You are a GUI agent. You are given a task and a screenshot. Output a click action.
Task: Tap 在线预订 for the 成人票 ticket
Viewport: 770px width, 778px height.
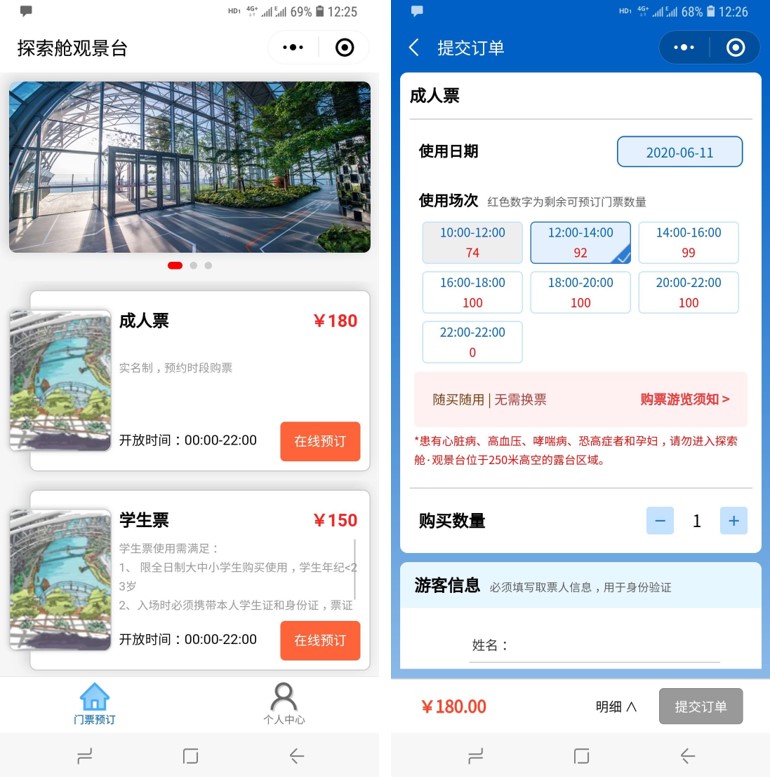pos(320,441)
